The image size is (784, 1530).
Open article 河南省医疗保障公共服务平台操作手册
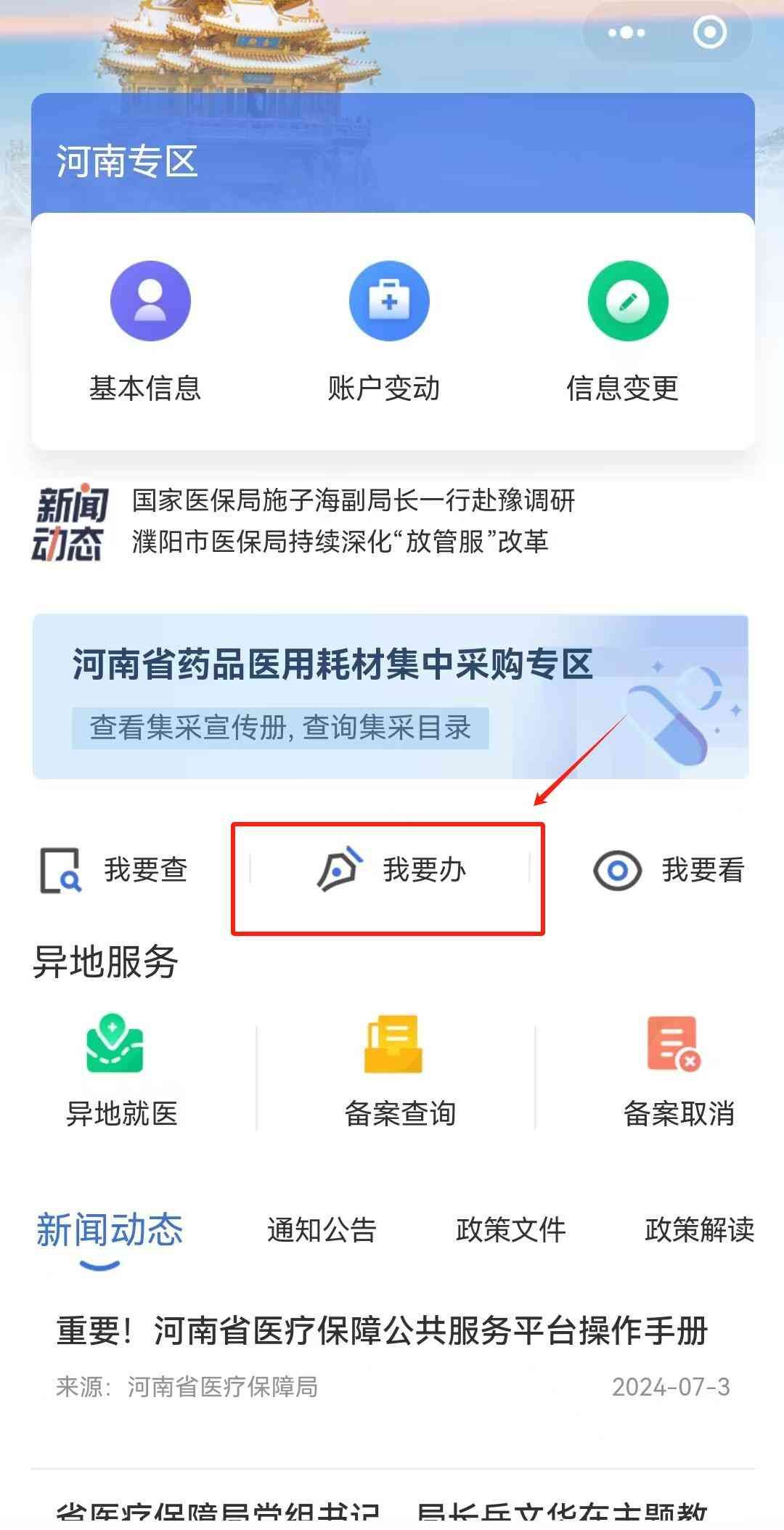tap(383, 1332)
